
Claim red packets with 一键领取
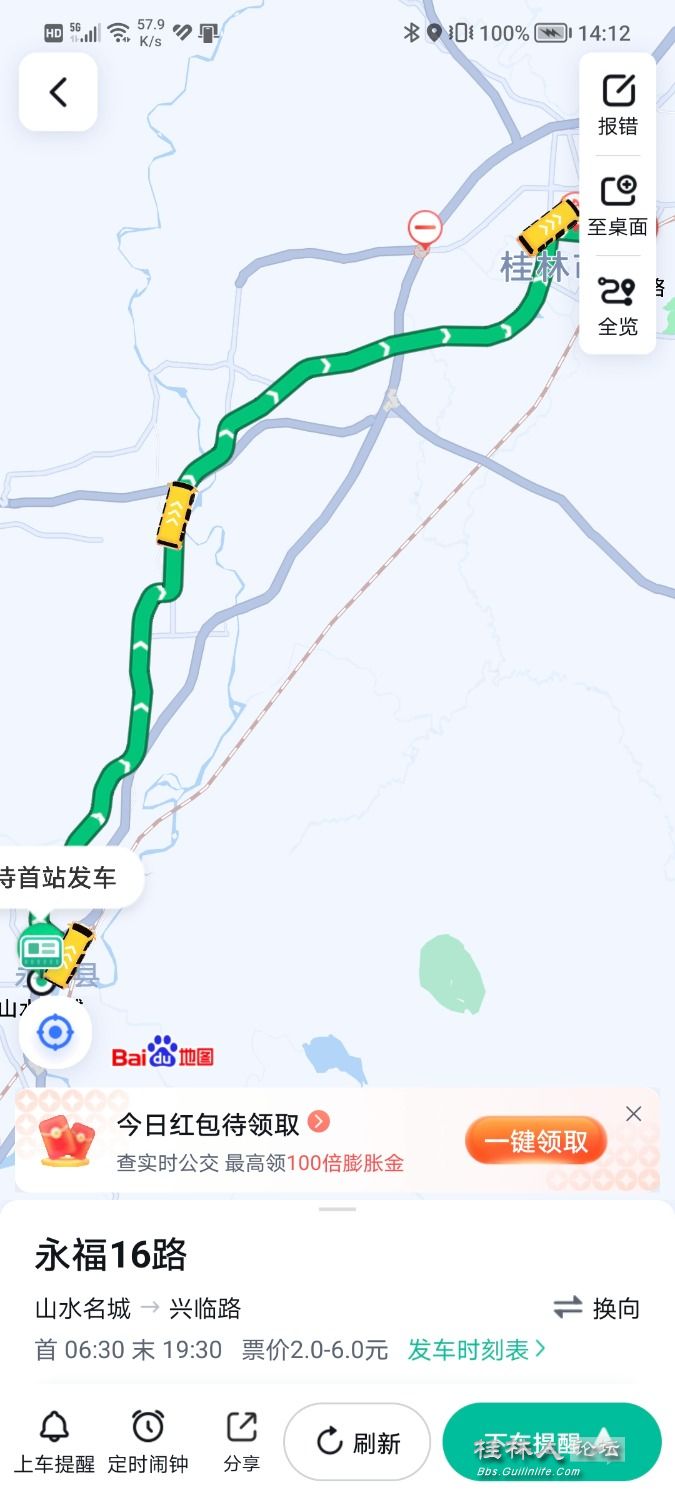(536, 1141)
